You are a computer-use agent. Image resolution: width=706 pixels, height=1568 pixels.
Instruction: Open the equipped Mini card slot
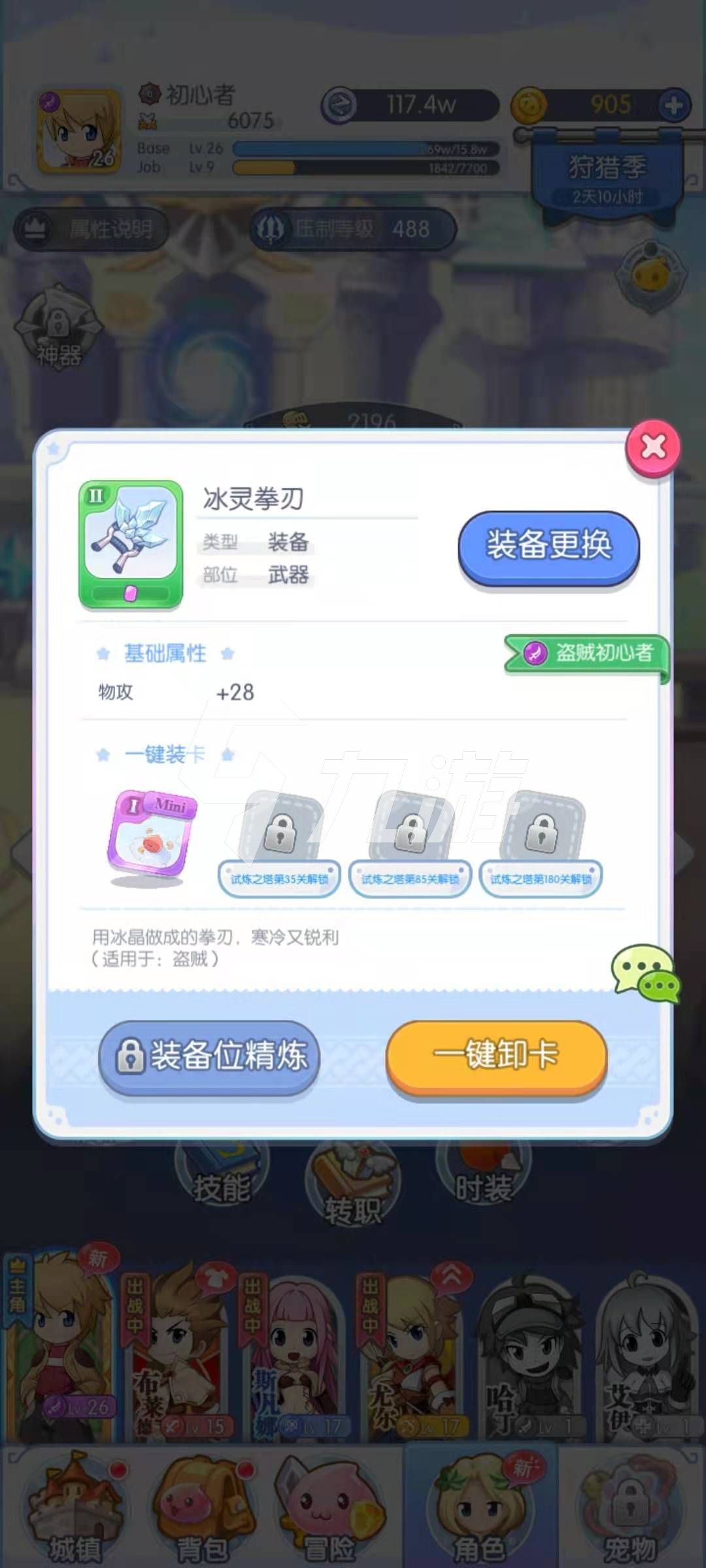(x=152, y=834)
